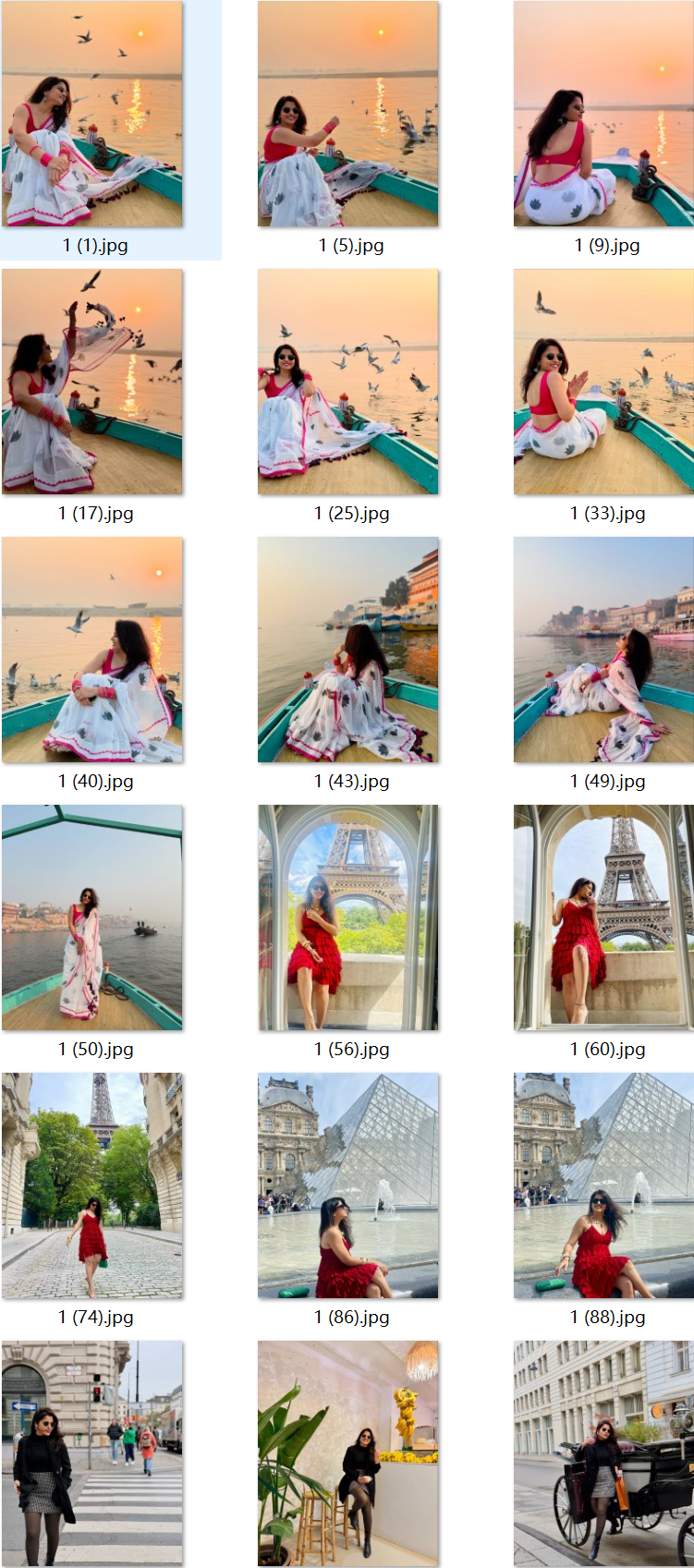Select the photo named 1 (17).jpg
The image size is (694, 1568).
click(x=92, y=382)
